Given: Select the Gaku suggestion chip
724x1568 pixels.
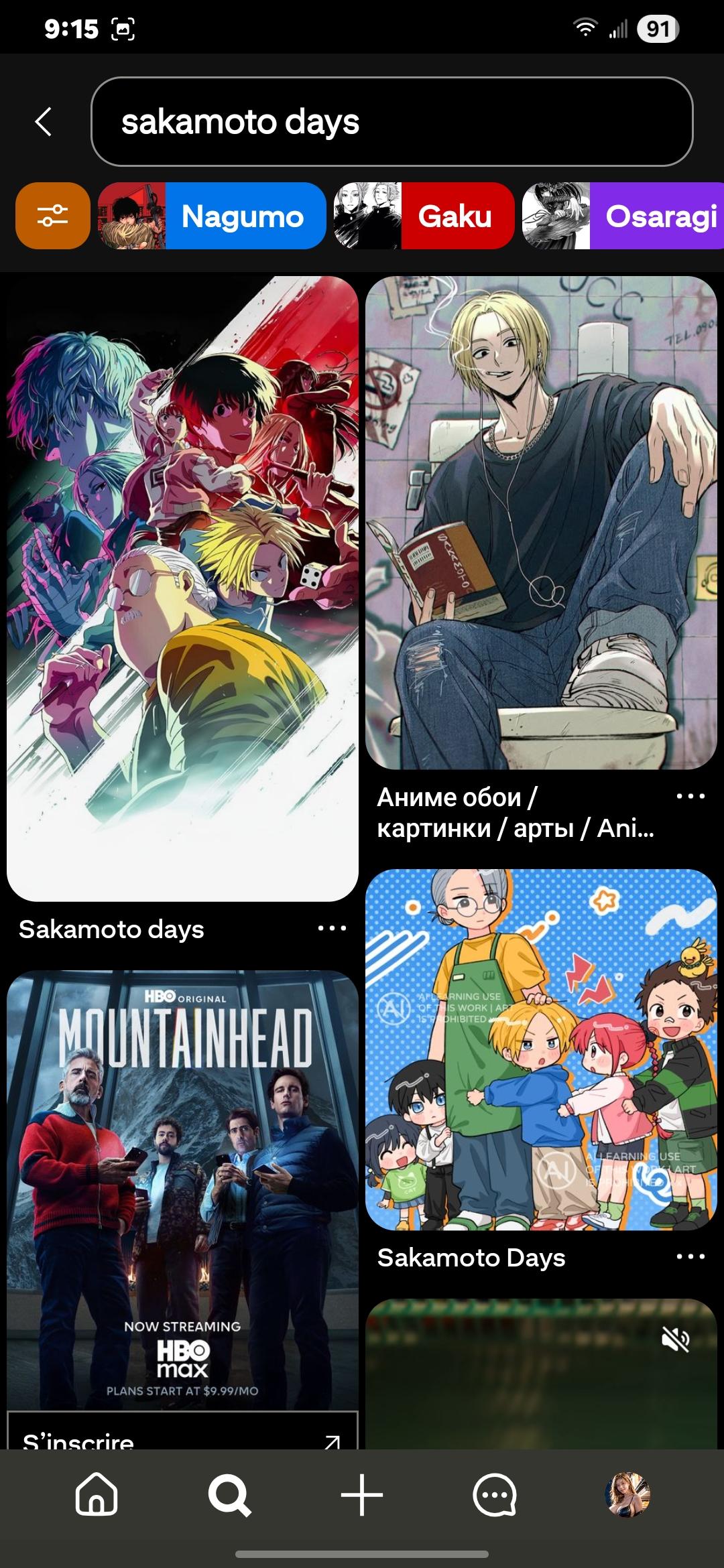Looking at the screenshot, I should [424, 216].
